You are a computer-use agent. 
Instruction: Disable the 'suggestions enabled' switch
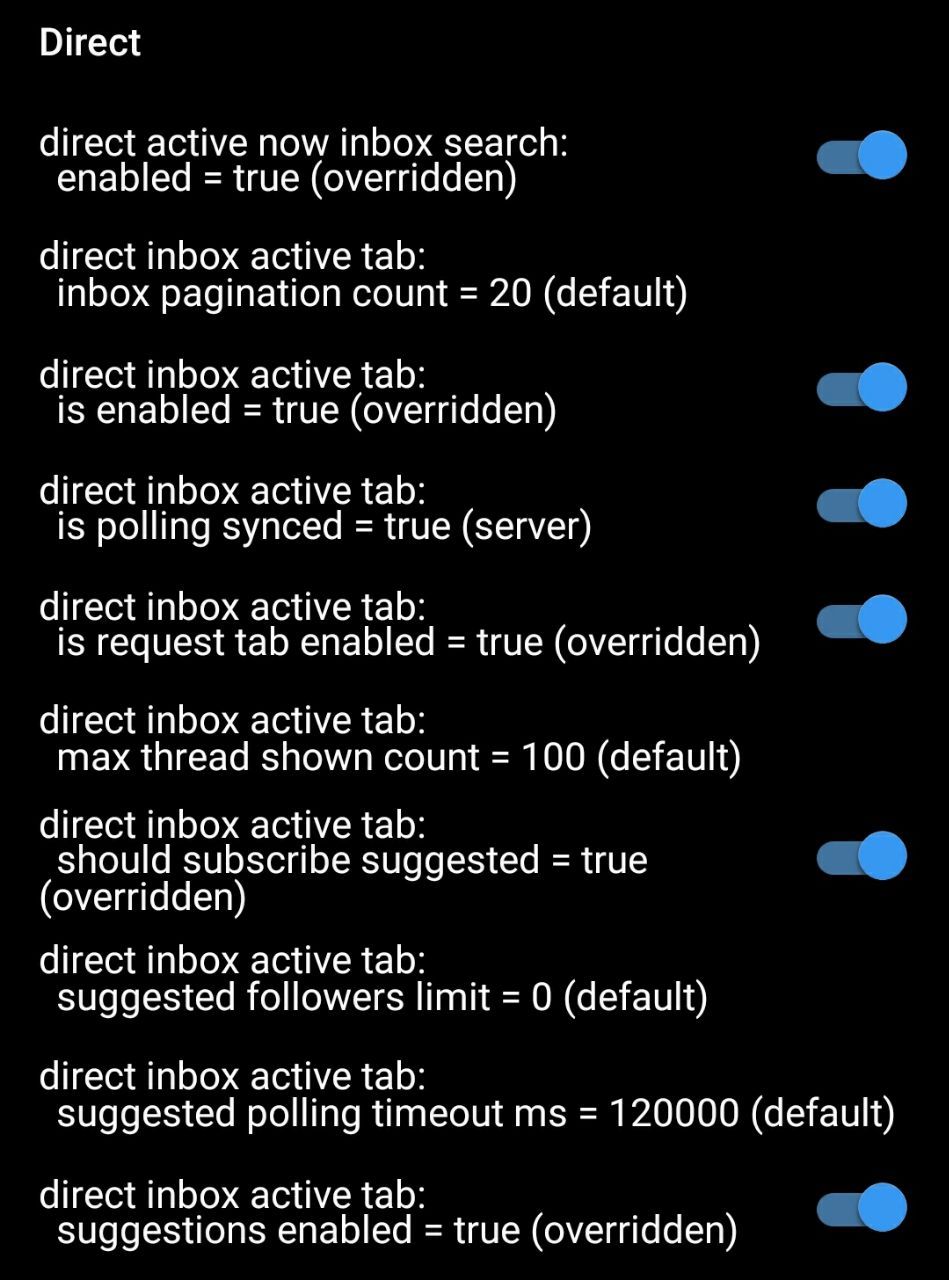[x=861, y=1208]
